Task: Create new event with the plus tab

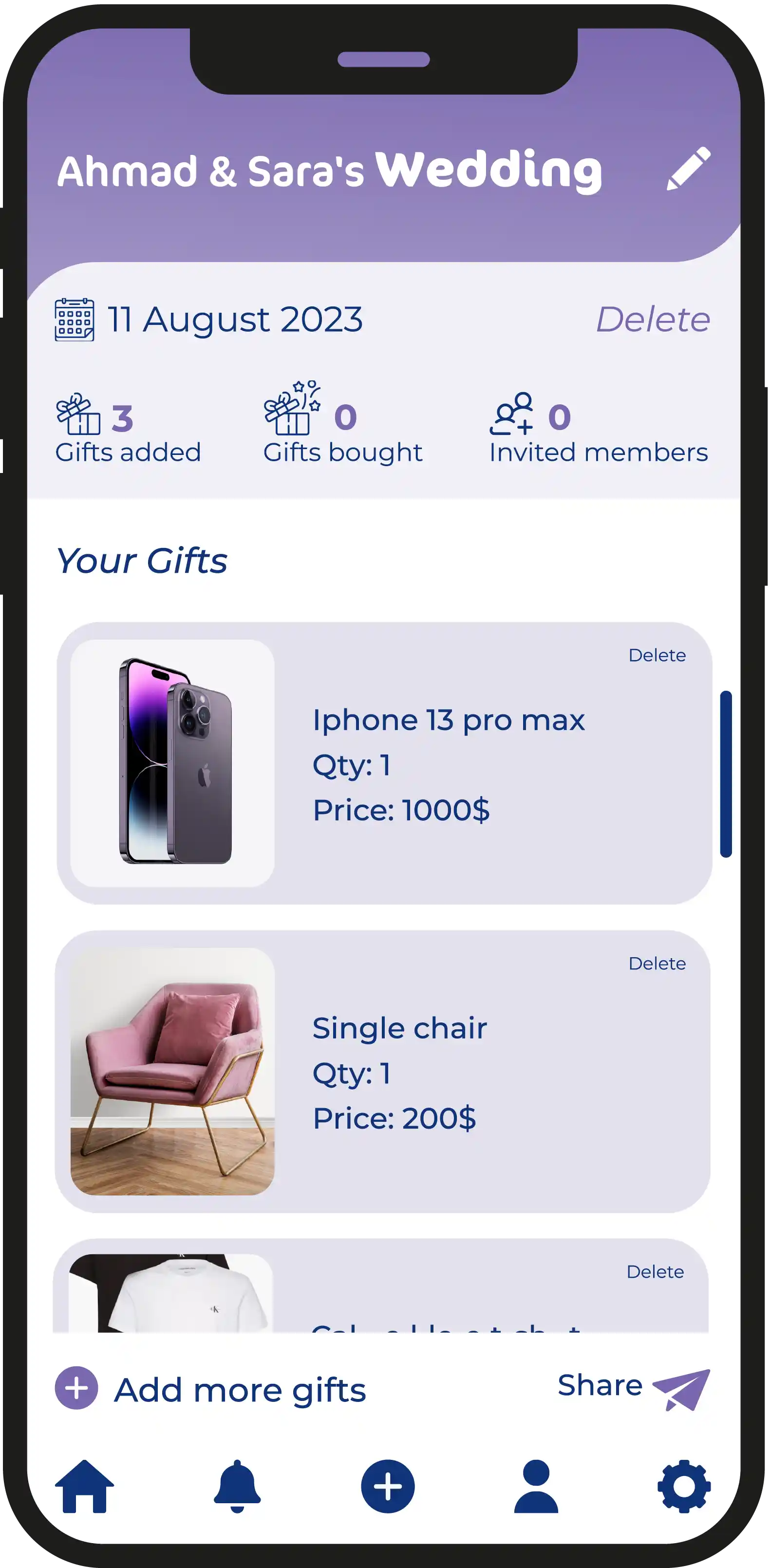Action: pyautogui.click(x=388, y=1486)
